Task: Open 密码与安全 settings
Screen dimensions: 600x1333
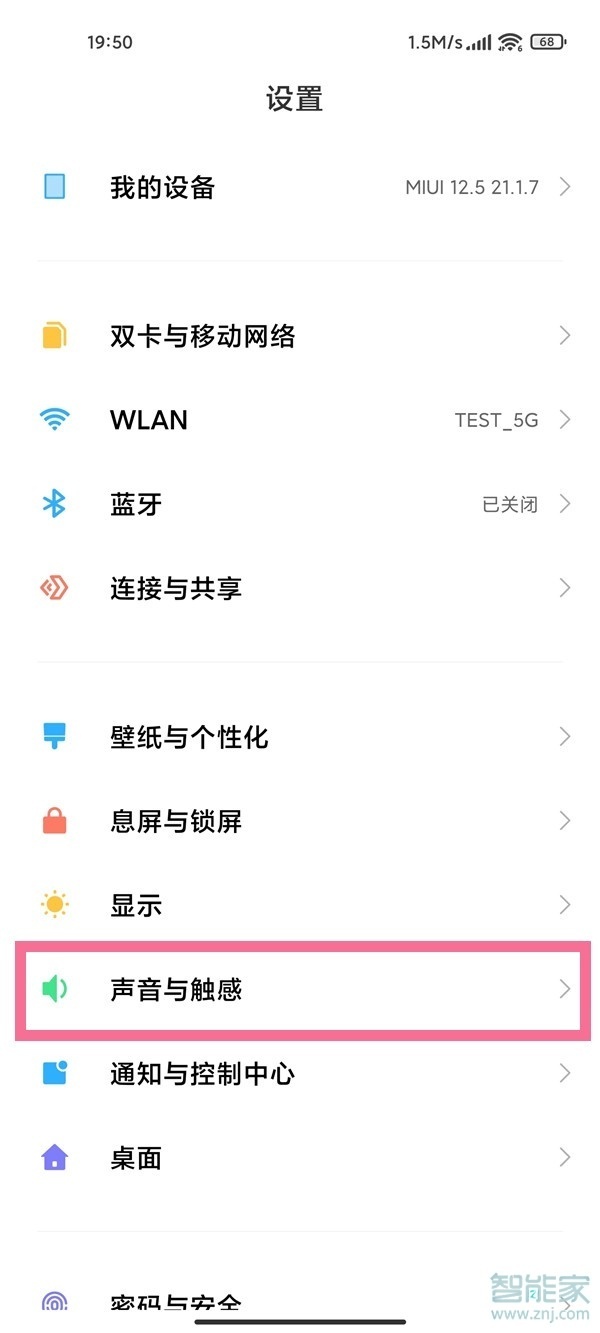Action: coord(250,1303)
